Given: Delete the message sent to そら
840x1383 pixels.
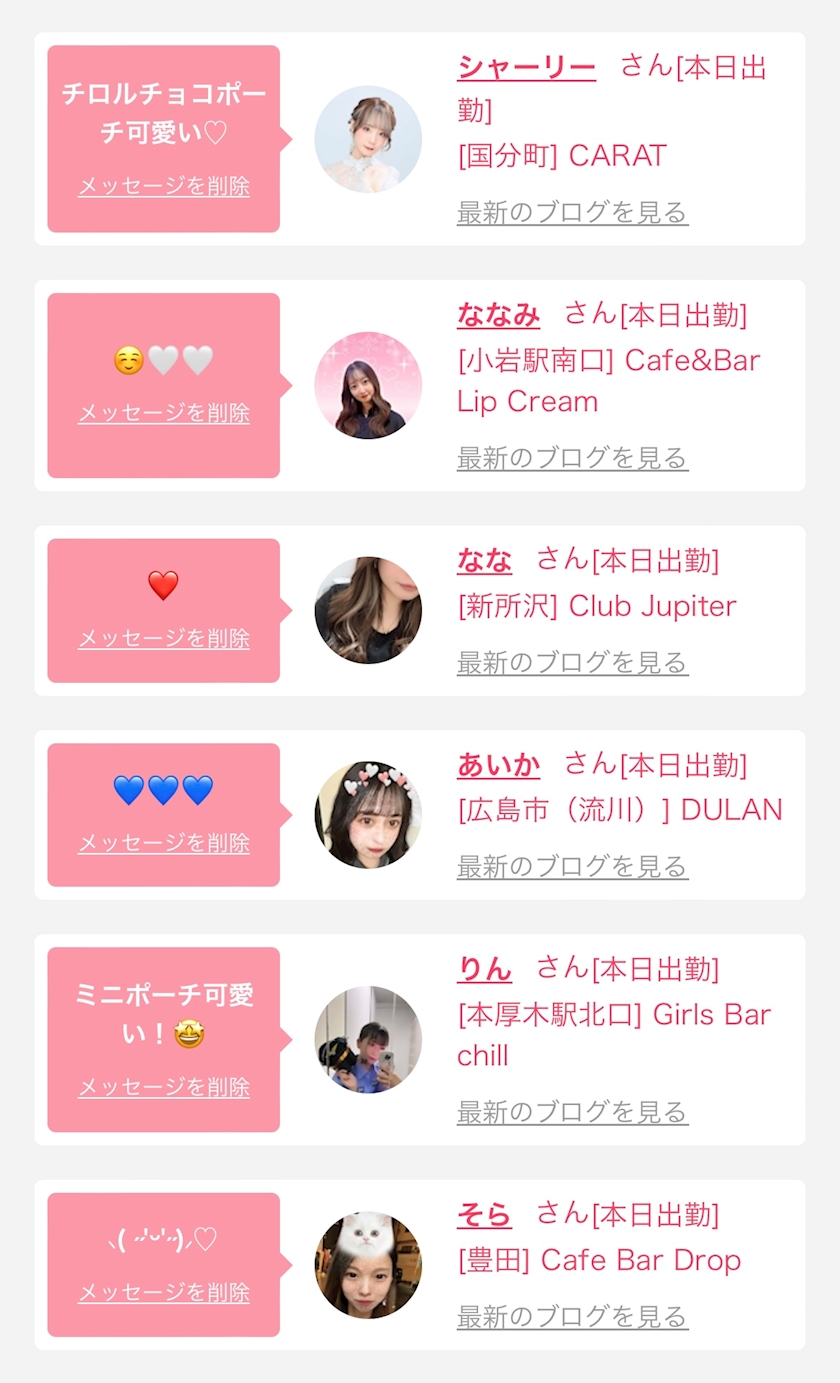Looking at the screenshot, I should pos(164,1292).
